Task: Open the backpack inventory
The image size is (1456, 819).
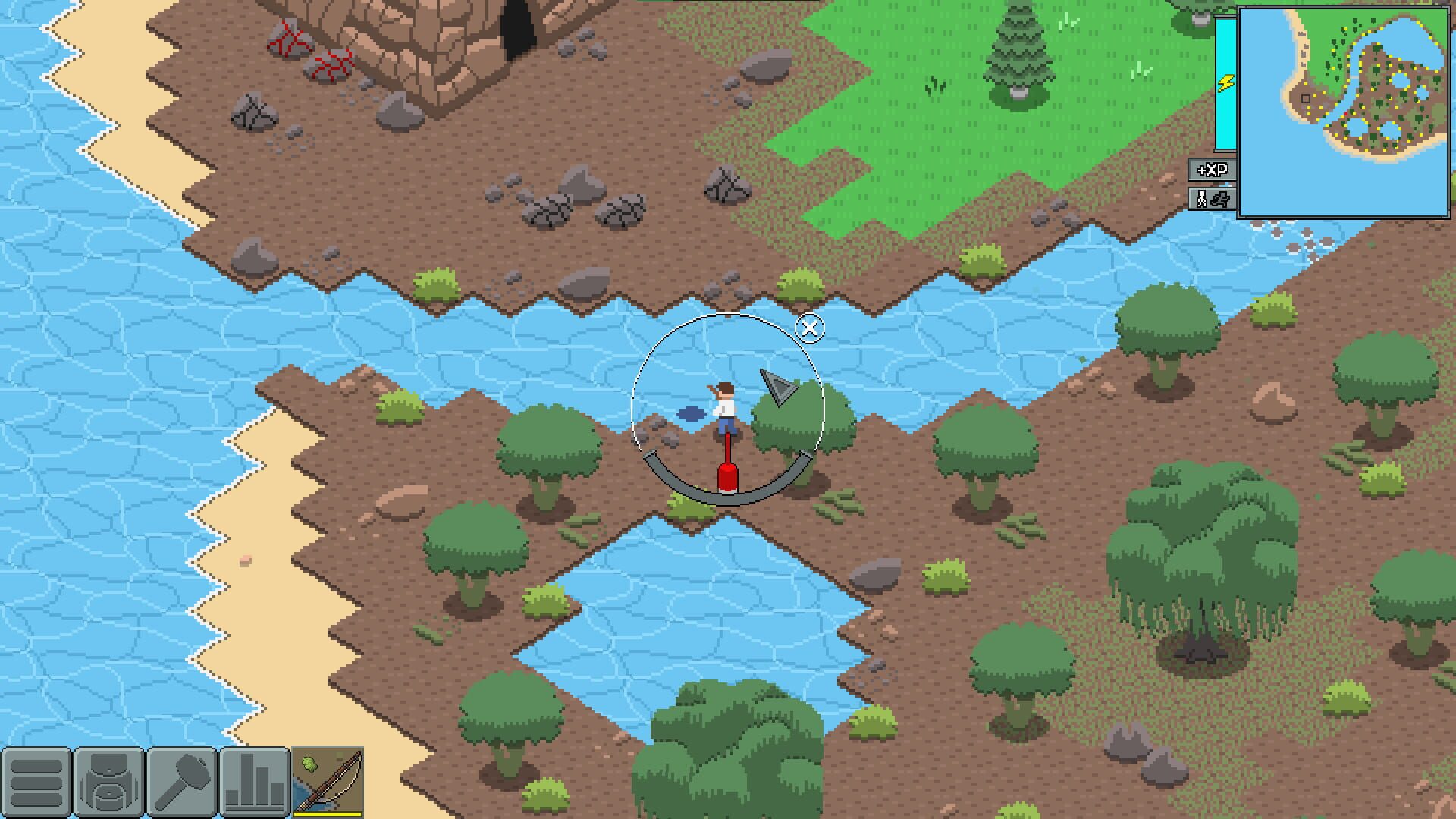Action: [x=109, y=781]
